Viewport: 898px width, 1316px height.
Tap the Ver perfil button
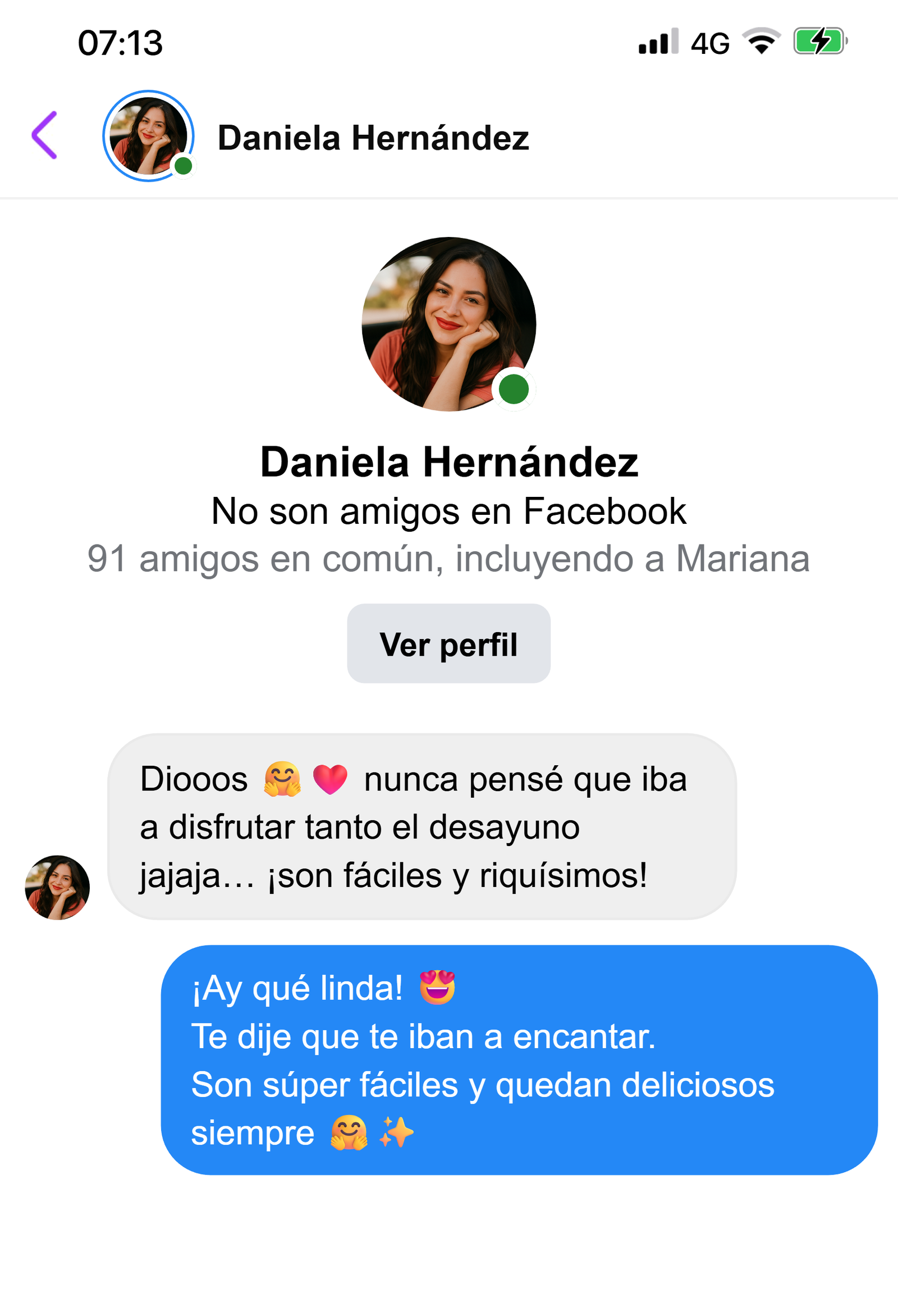[448, 643]
